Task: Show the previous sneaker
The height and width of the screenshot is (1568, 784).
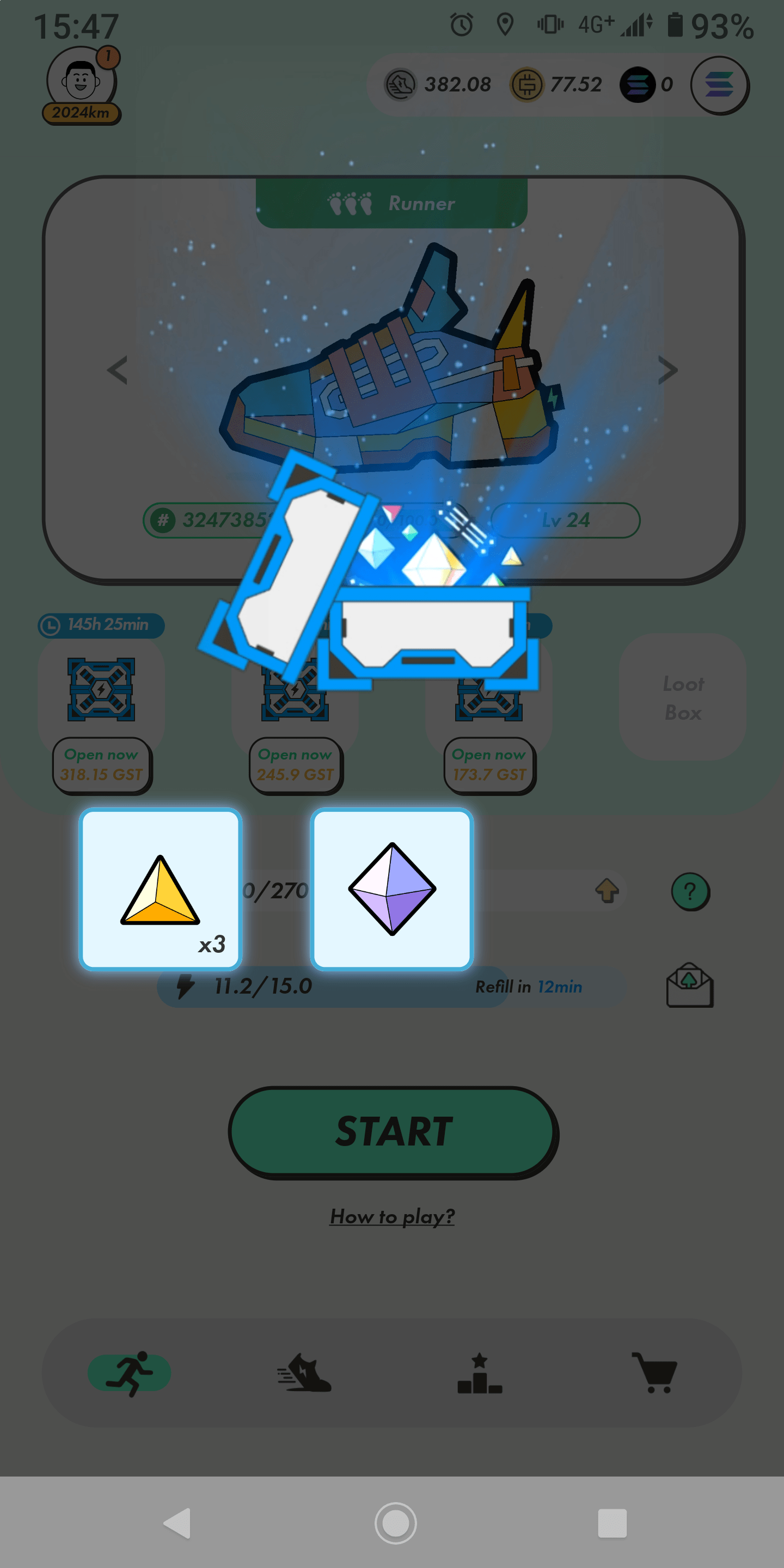Action: tap(117, 370)
